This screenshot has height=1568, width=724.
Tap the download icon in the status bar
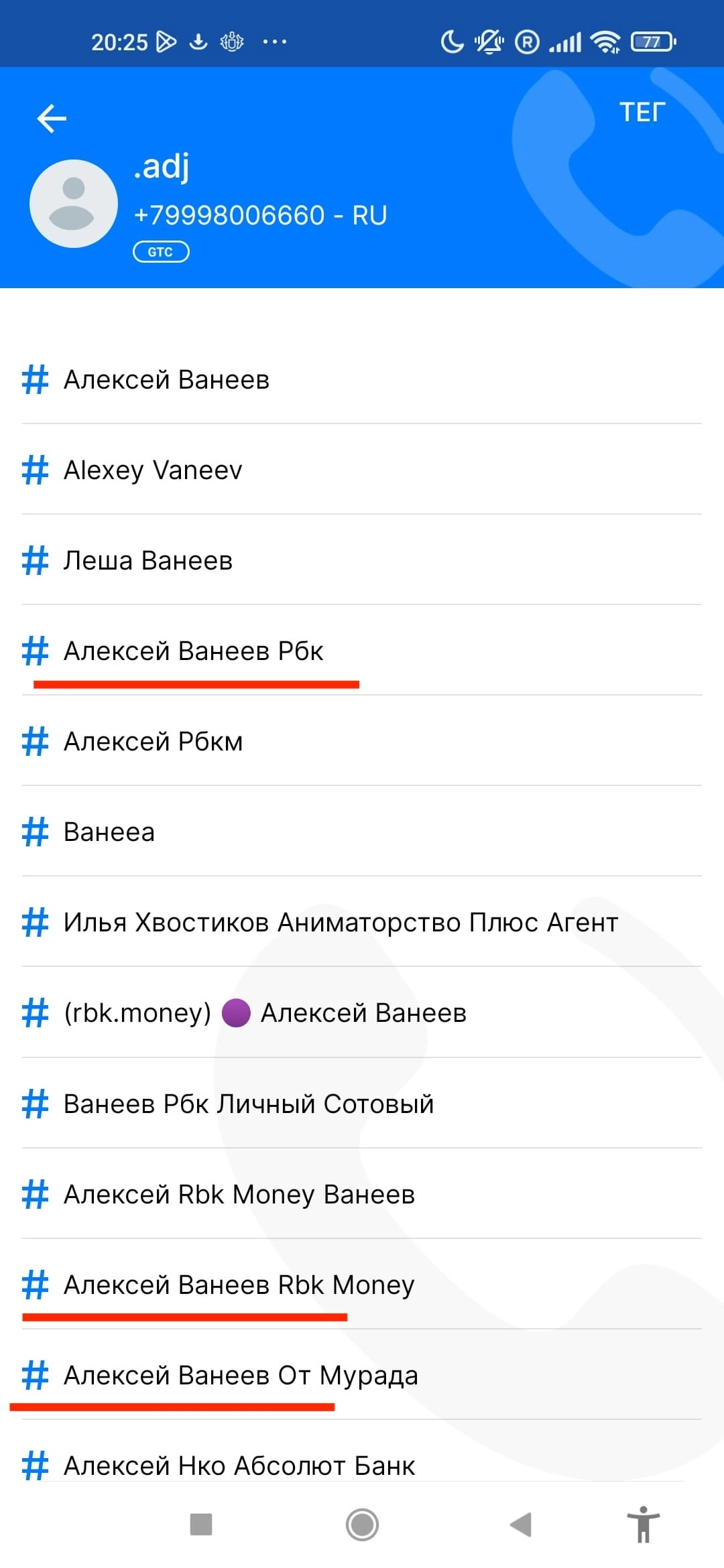(x=199, y=42)
